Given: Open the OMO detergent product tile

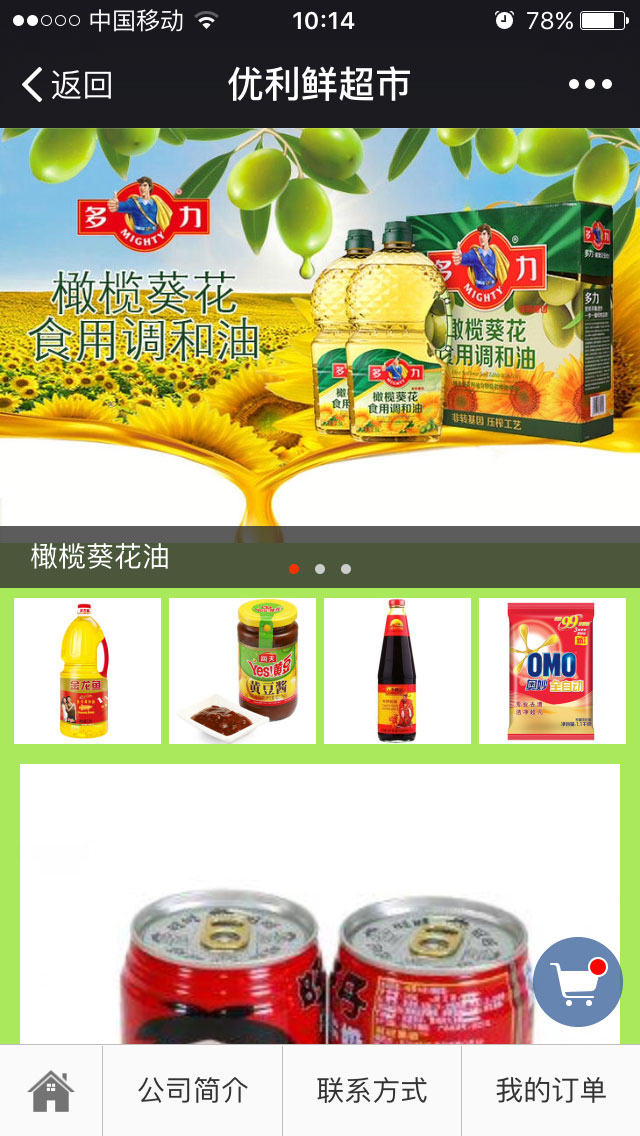Looking at the screenshot, I should click(x=552, y=671).
